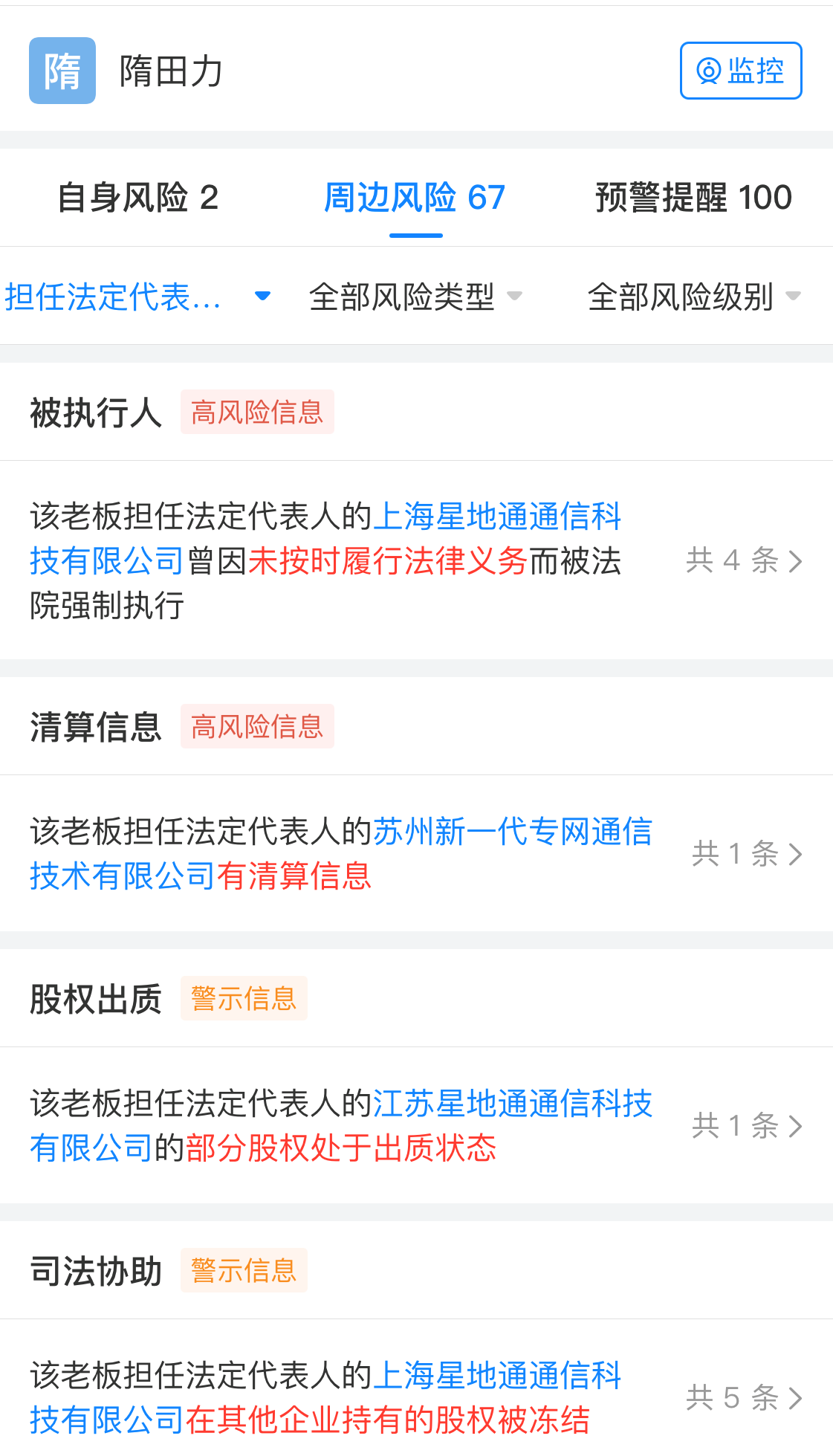Select the 周边风险 67 tab

[x=415, y=198]
